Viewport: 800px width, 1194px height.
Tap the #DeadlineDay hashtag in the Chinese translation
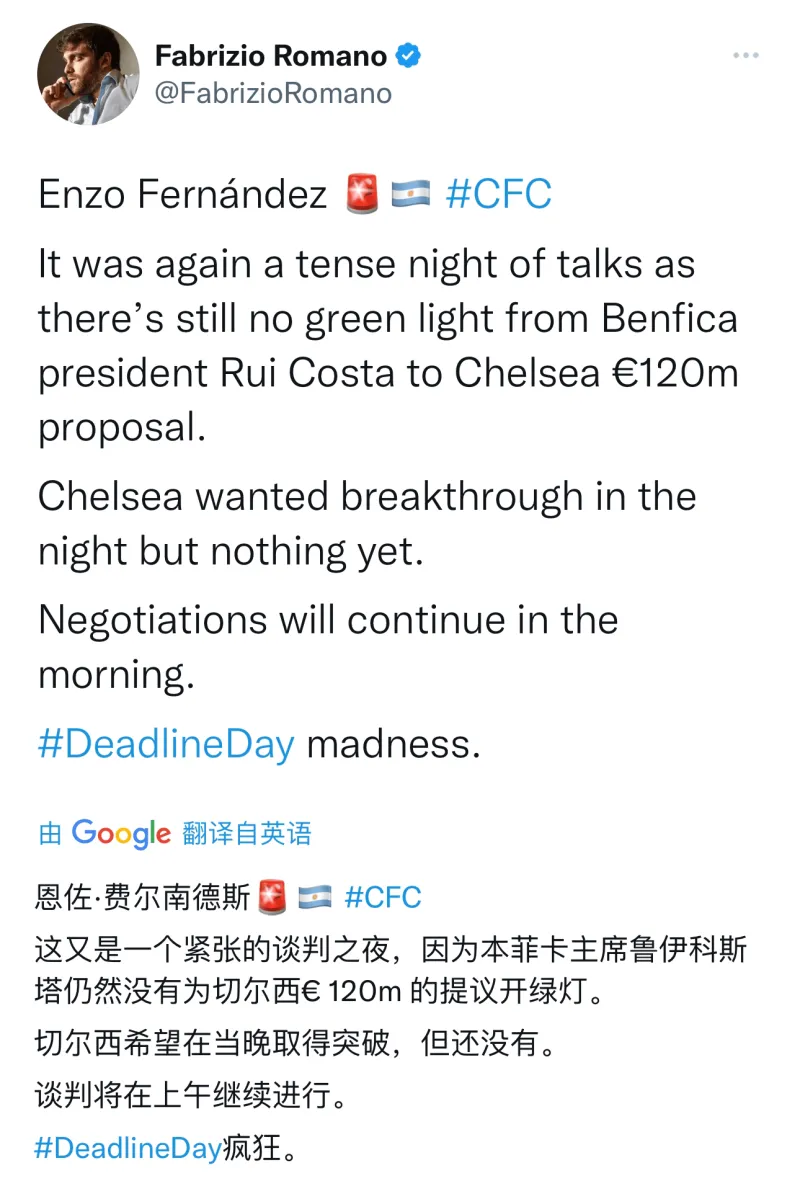click(x=127, y=1148)
